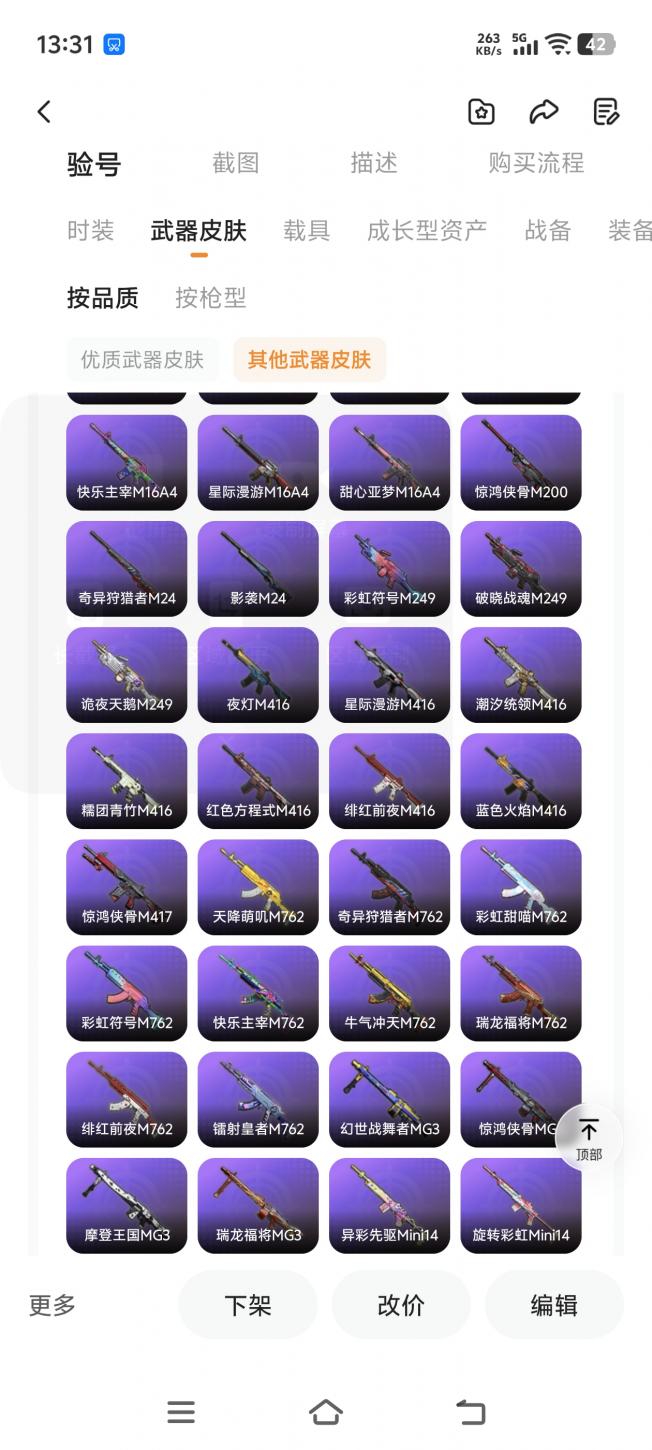Sort skins 按枪型

[x=211, y=298]
